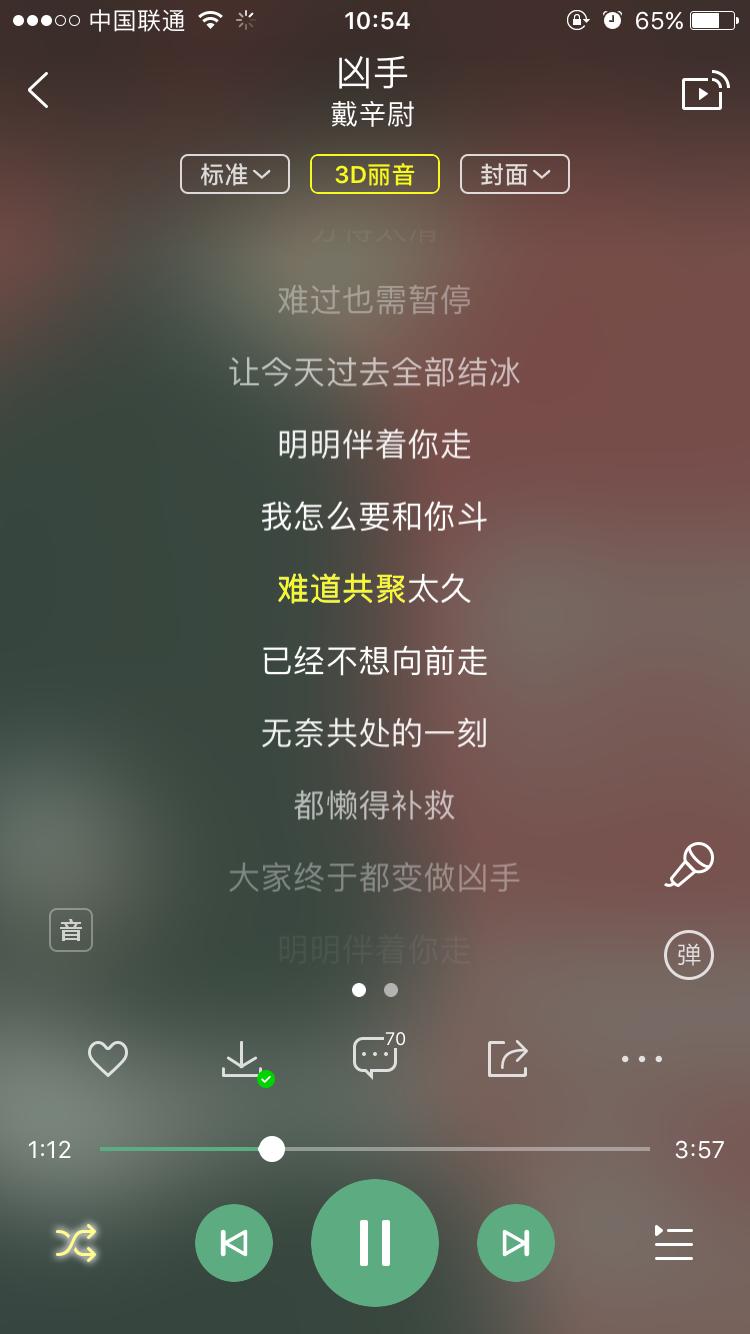Open the 封面 cover display dropdown
750x1334 pixels.
point(514,174)
